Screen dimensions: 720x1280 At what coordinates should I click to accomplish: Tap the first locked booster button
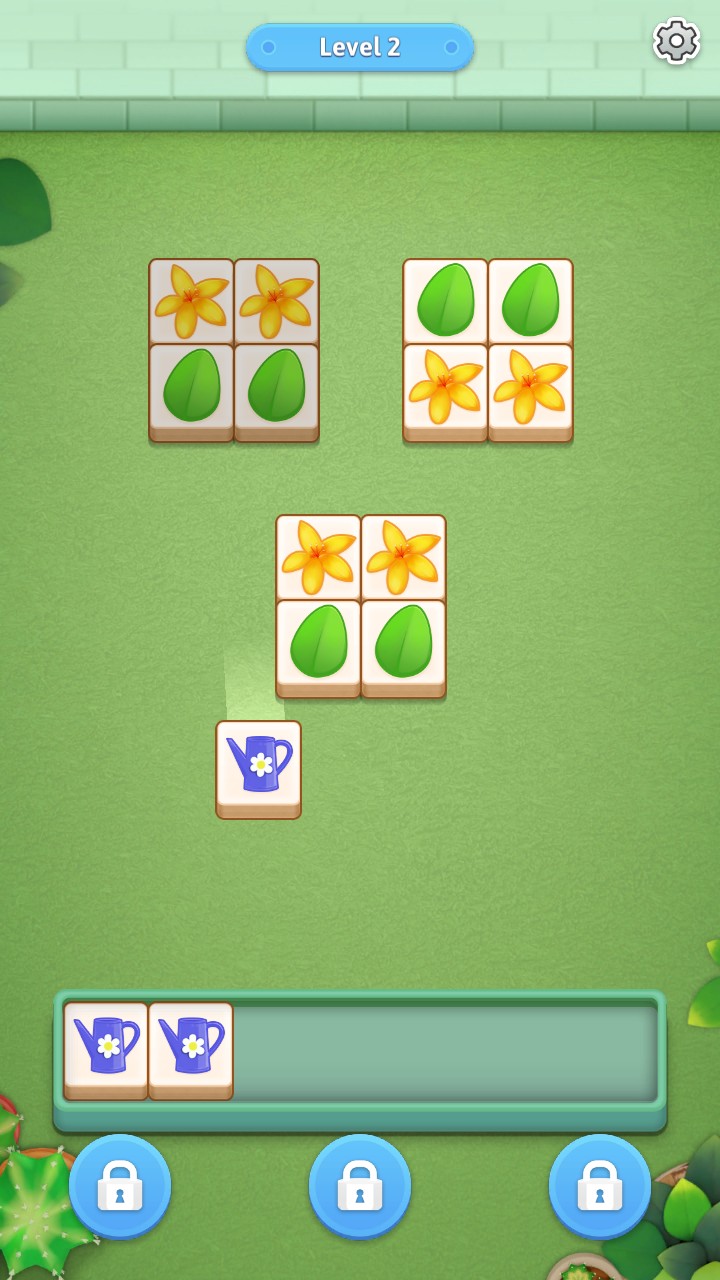[120, 1186]
